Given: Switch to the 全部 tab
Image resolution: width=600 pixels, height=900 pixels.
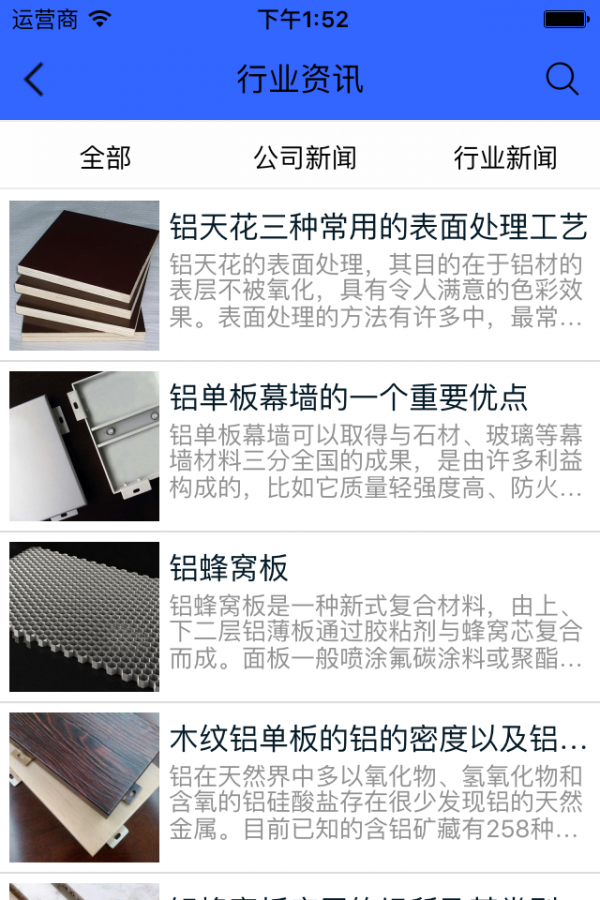Looking at the screenshot, I should 105,157.
